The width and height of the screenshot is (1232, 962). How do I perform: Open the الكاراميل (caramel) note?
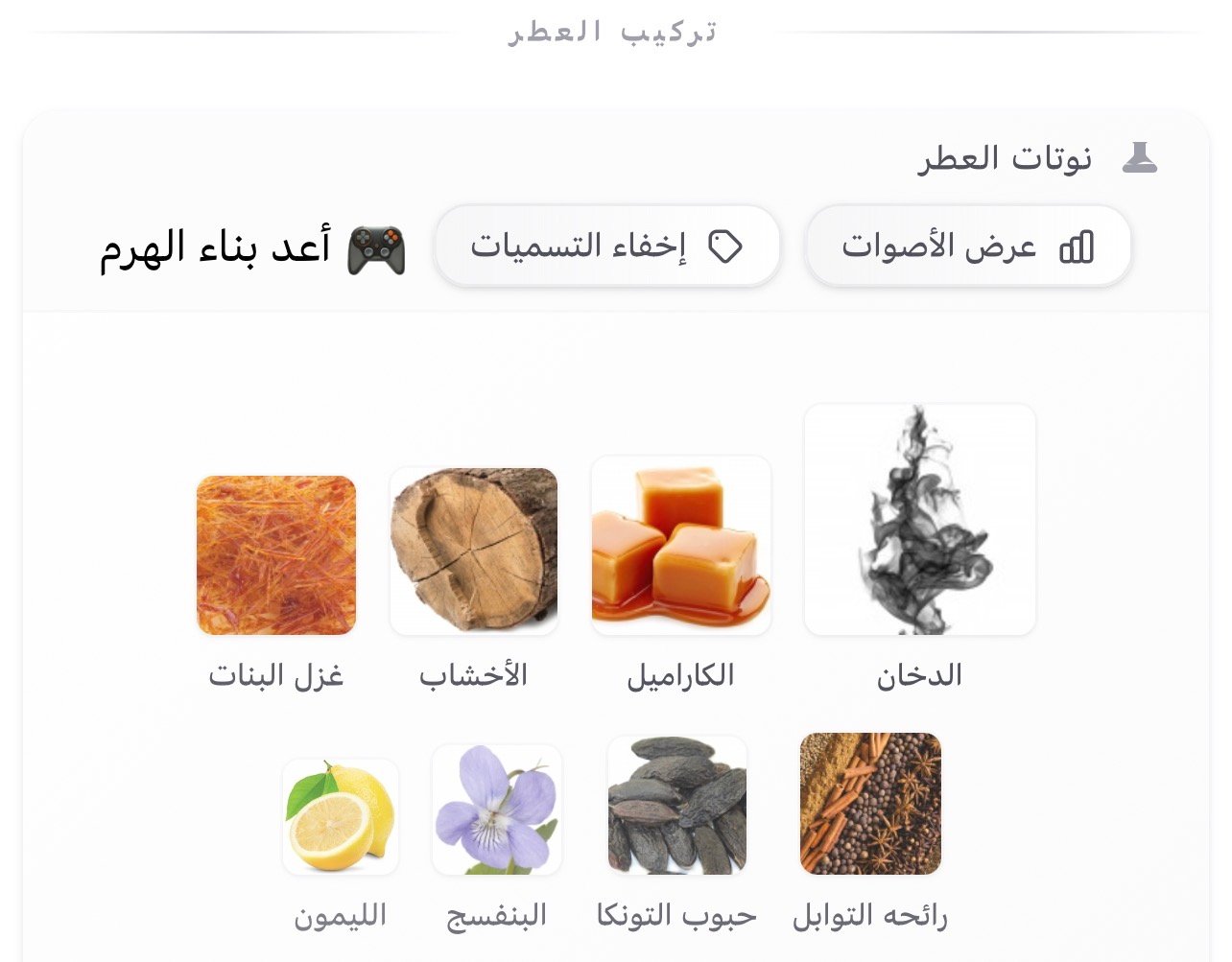681,546
